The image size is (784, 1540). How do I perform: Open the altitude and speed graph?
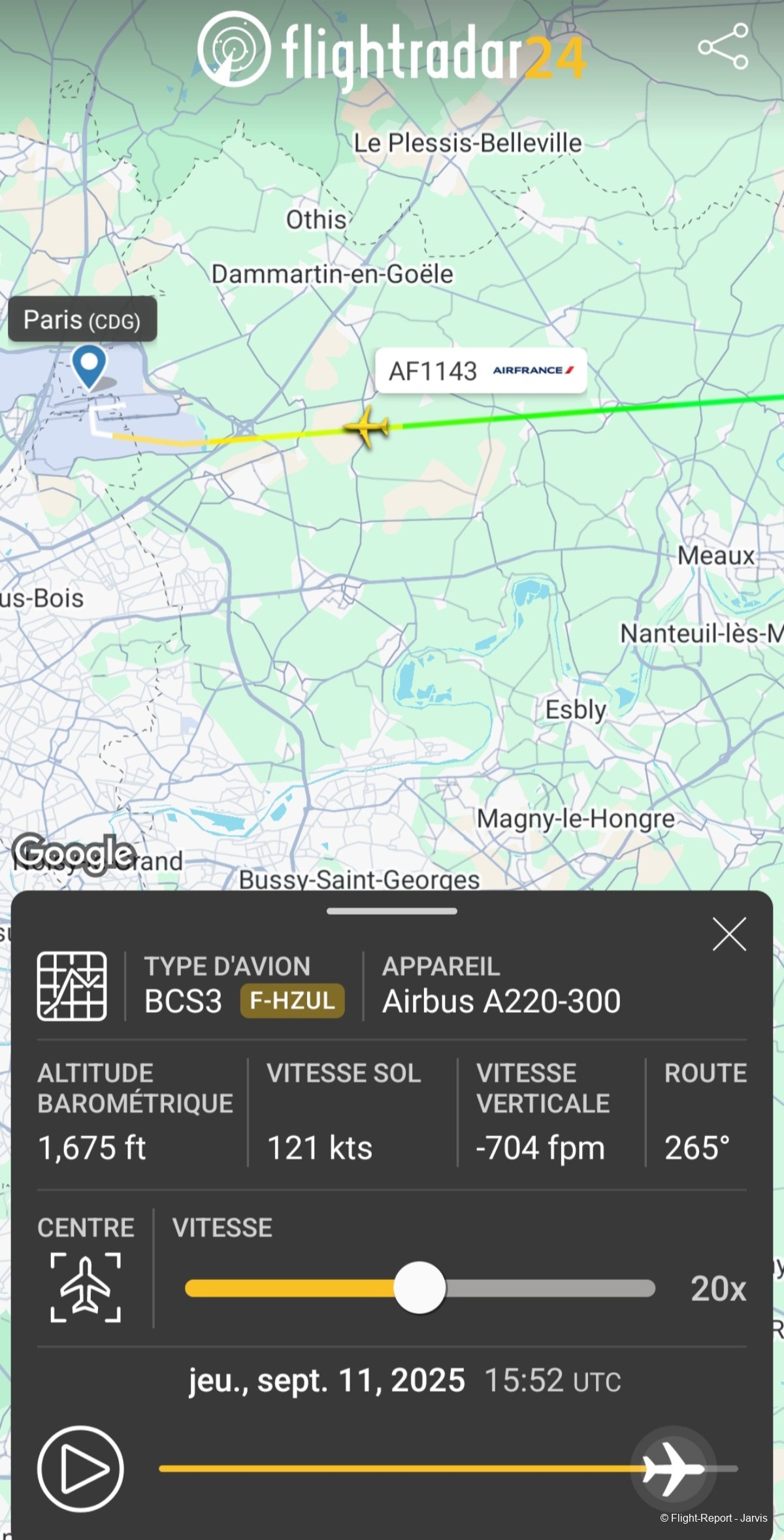click(x=72, y=986)
